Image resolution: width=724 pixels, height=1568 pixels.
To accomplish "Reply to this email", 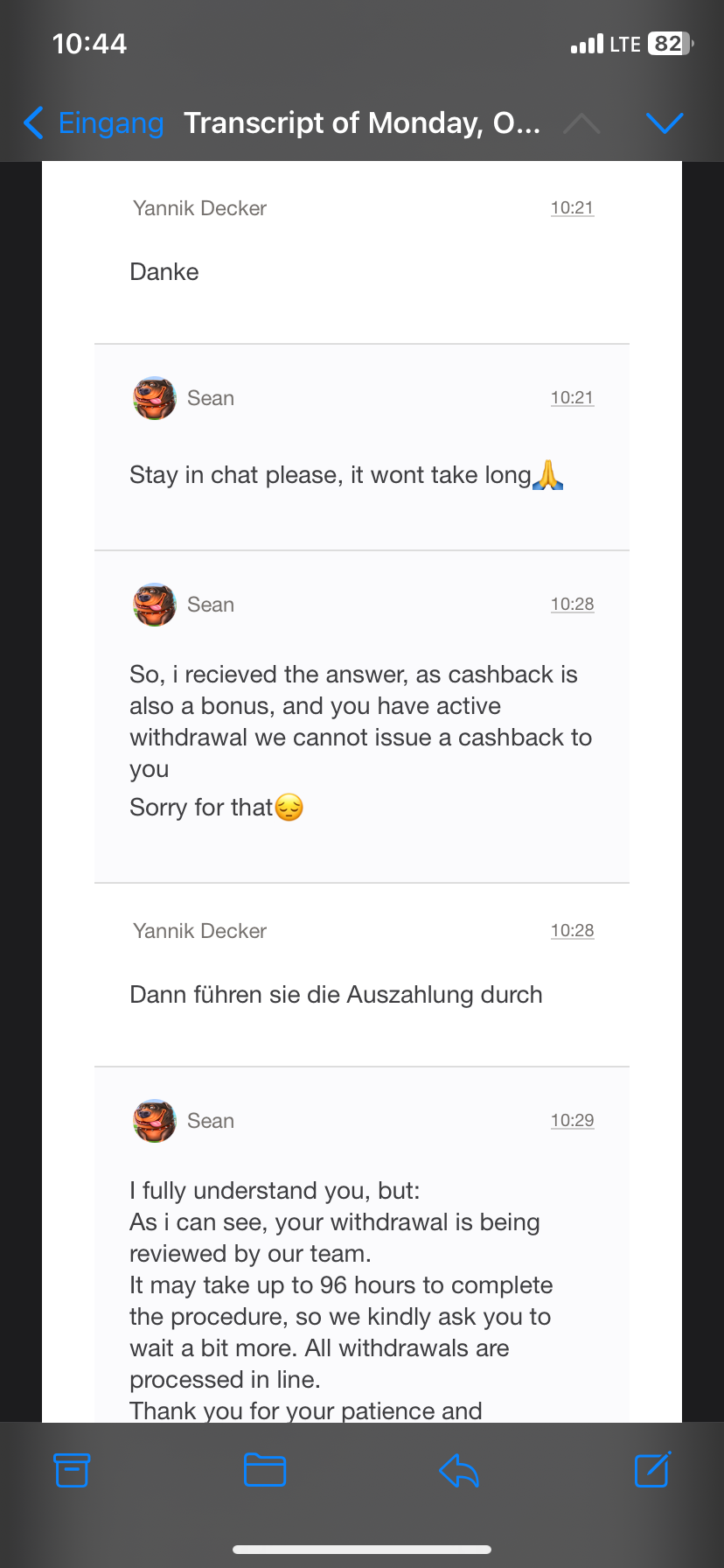I will point(459,1470).
